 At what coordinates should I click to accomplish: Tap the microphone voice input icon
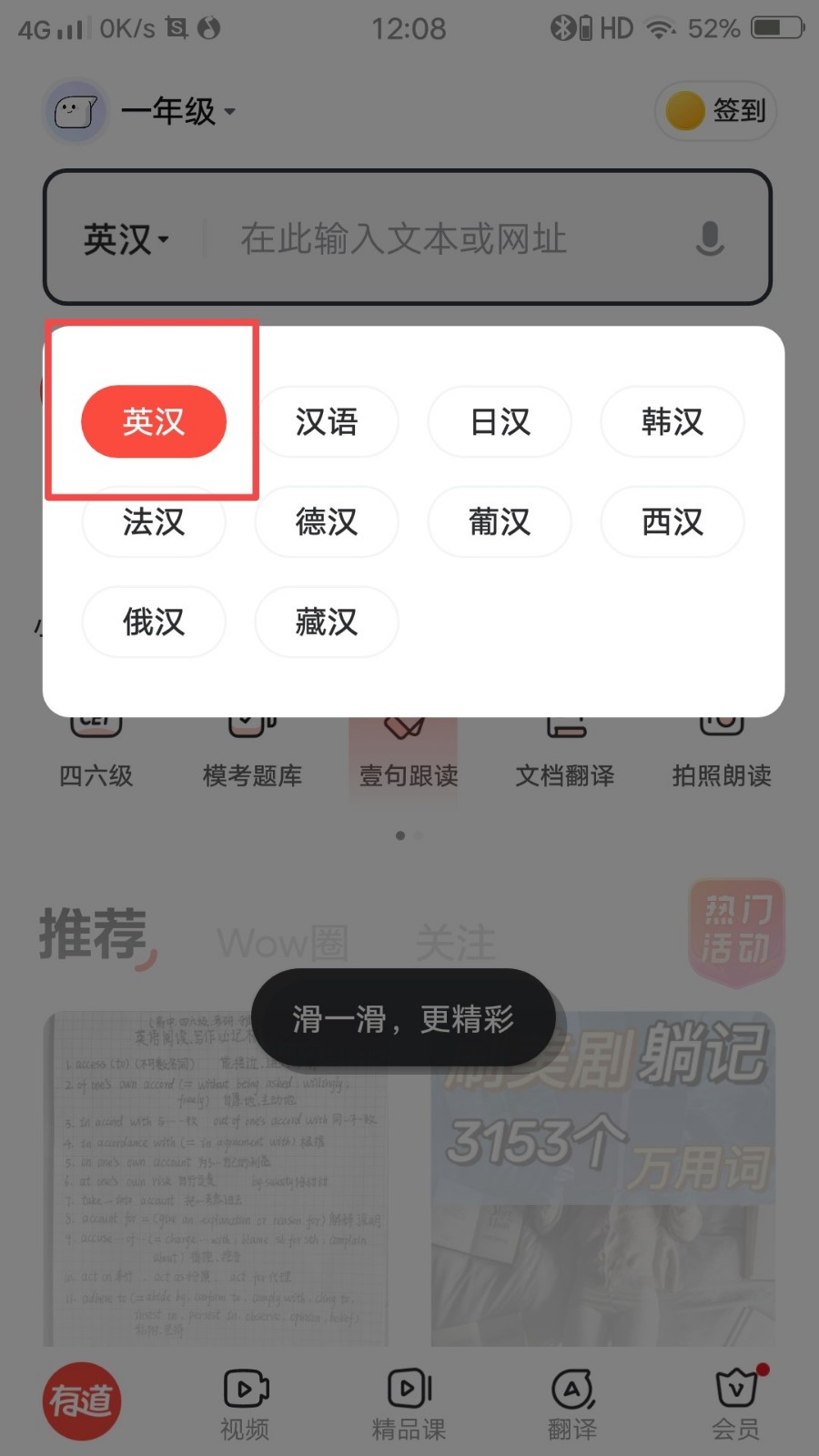pos(709,239)
